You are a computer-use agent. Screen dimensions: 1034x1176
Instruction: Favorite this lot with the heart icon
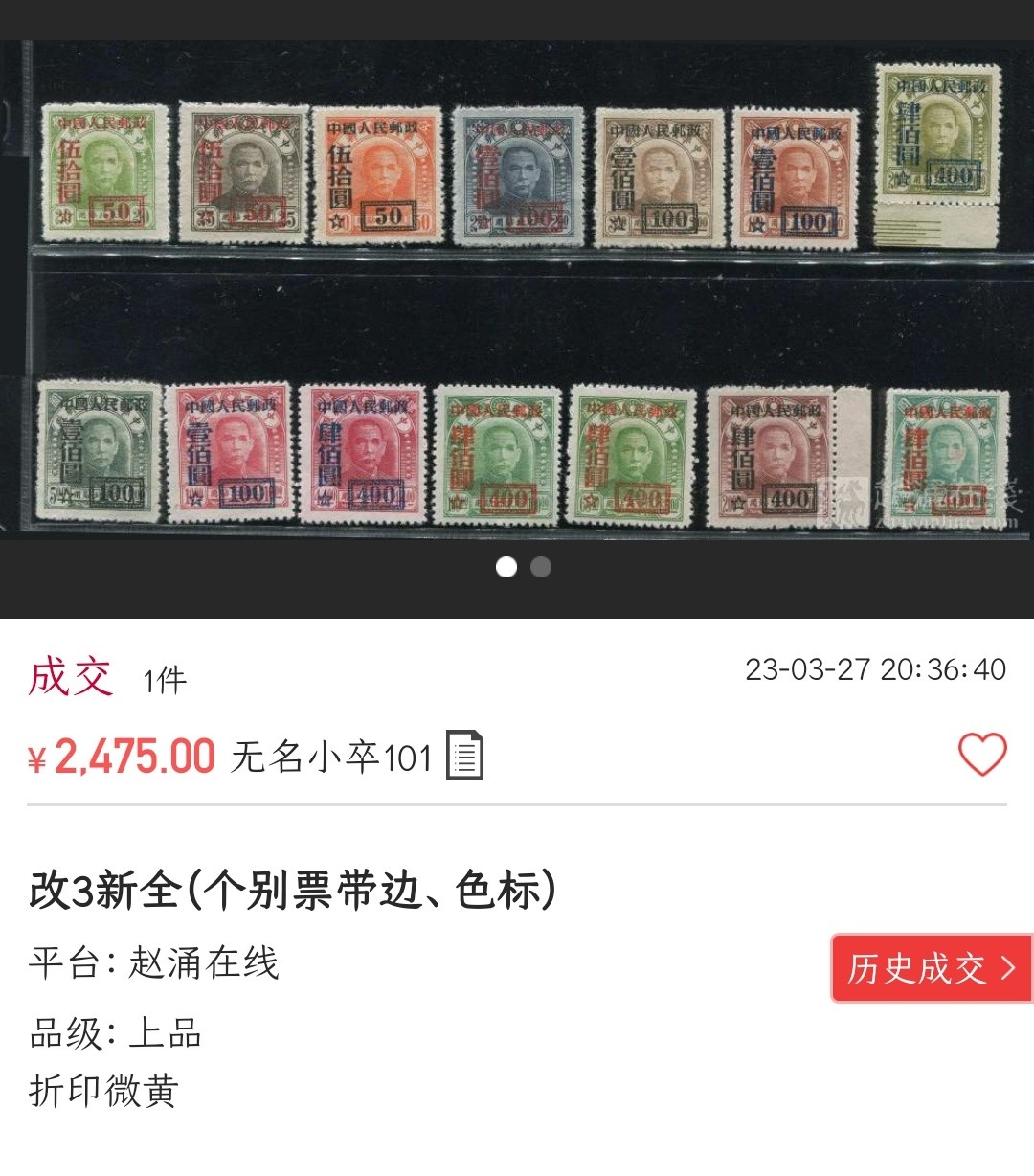pyautogui.click(x=982, y=755)
